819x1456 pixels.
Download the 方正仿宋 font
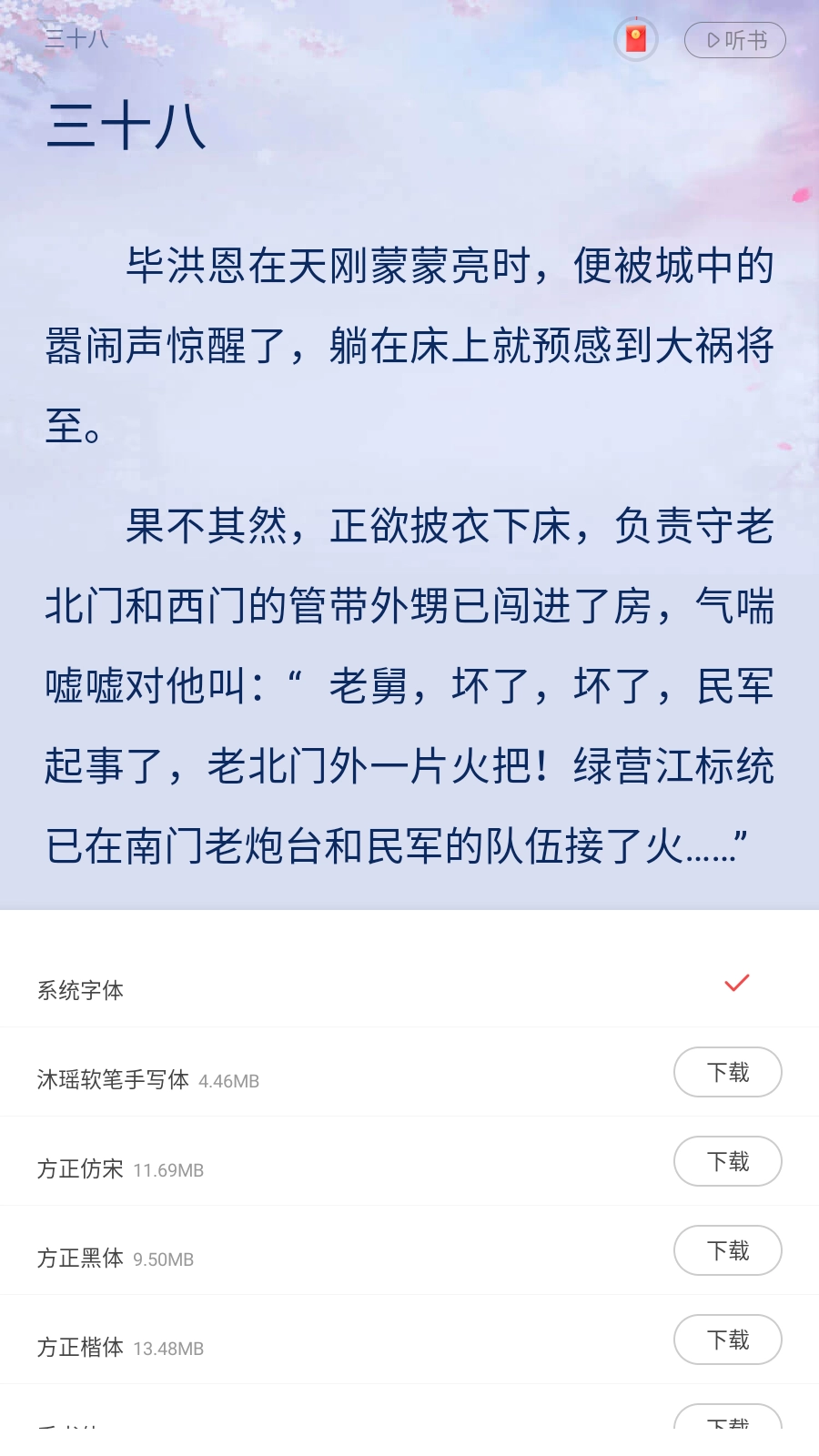tap(728, 1161)
